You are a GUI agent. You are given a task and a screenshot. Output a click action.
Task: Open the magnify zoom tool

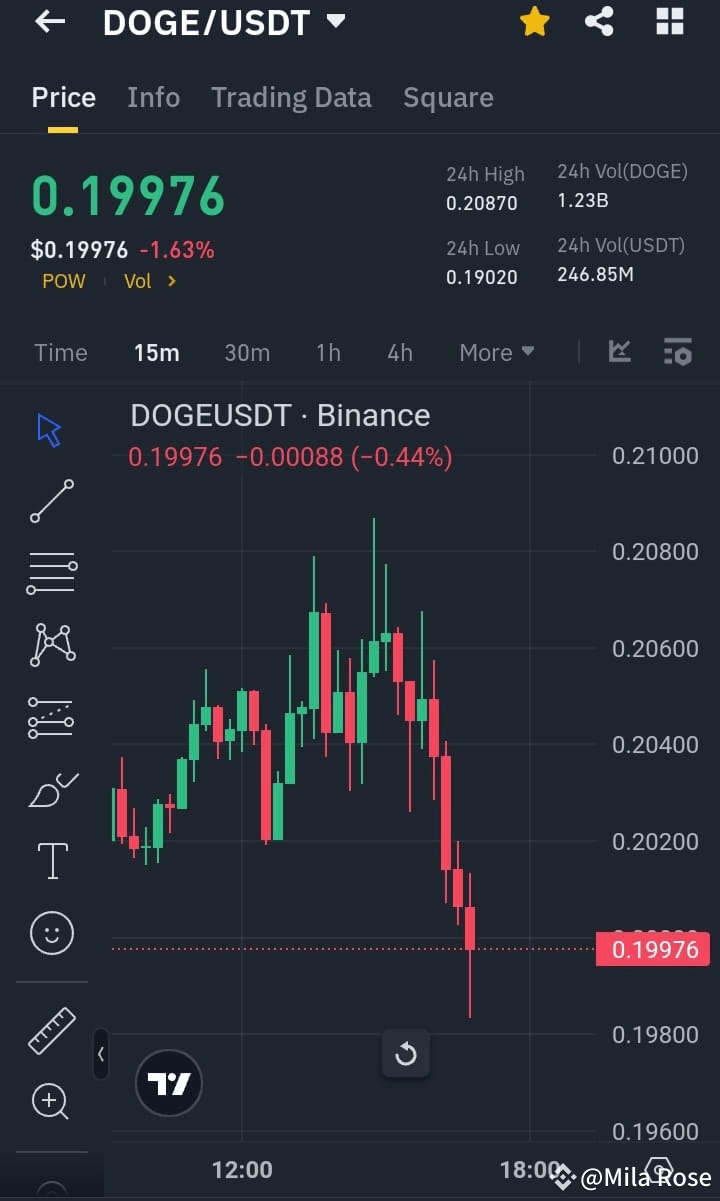tap(48, 1101)
